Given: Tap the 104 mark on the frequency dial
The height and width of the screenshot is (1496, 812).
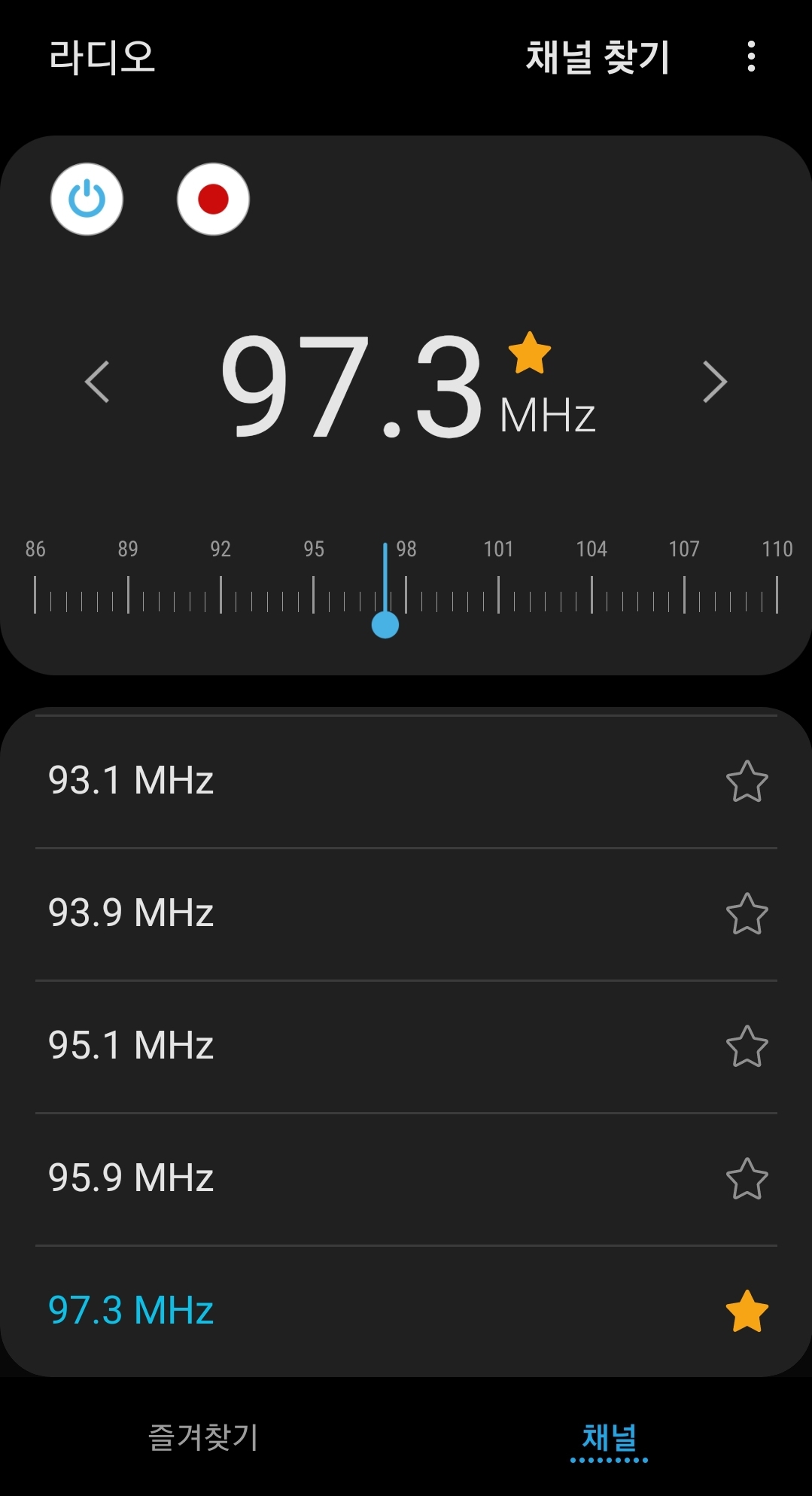Looking at the screenshot, I should pos(592,593).
